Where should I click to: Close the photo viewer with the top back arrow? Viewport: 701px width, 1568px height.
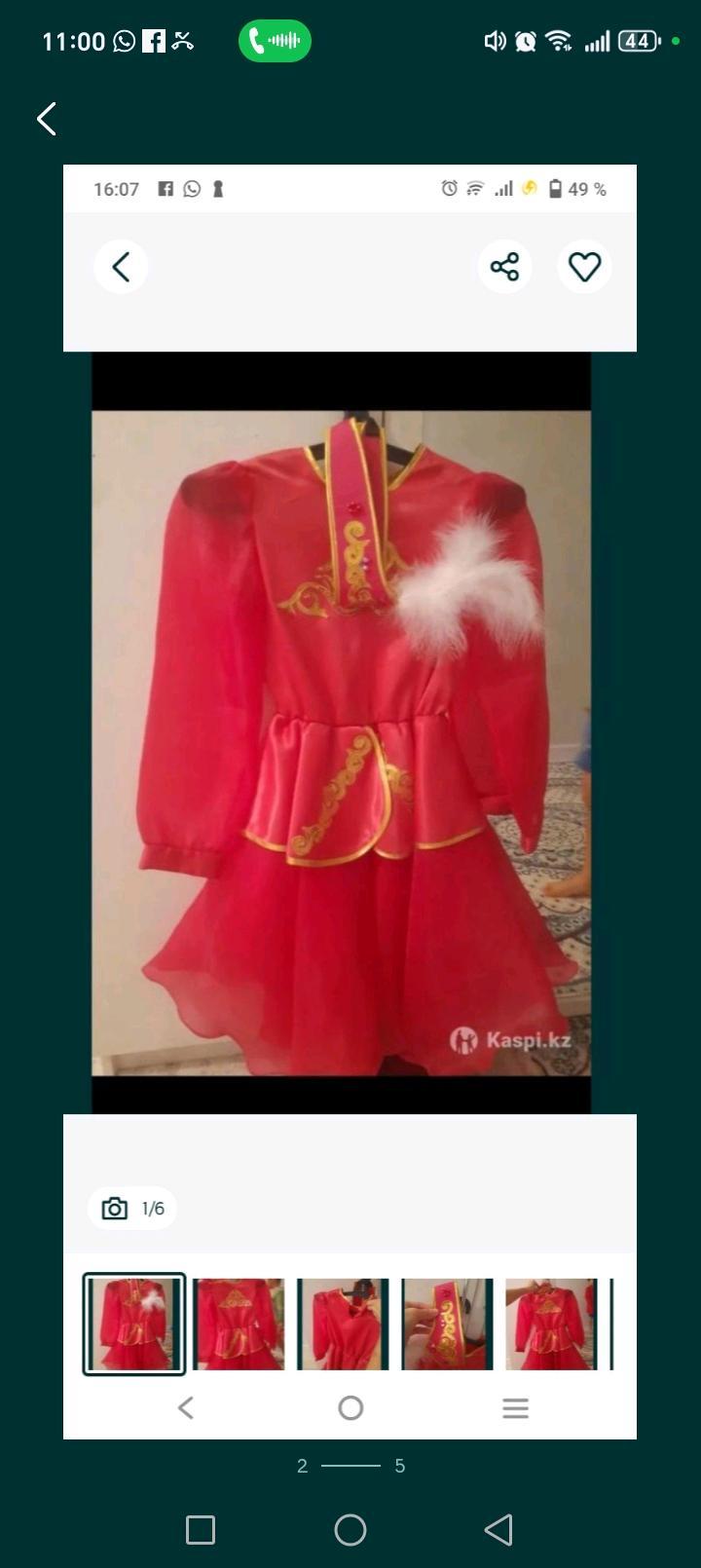coord(47,119)
